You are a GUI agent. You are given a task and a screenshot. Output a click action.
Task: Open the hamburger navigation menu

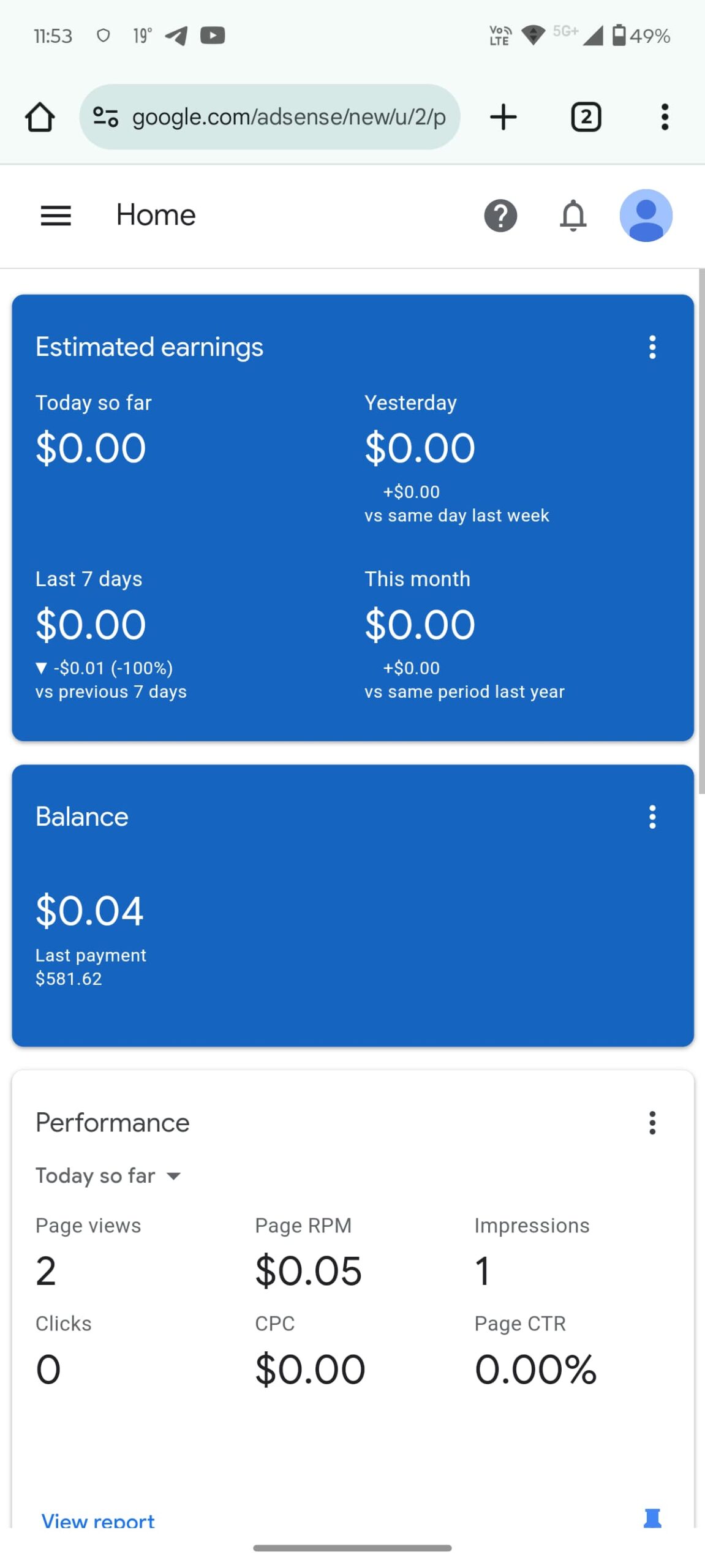point(56,216)
